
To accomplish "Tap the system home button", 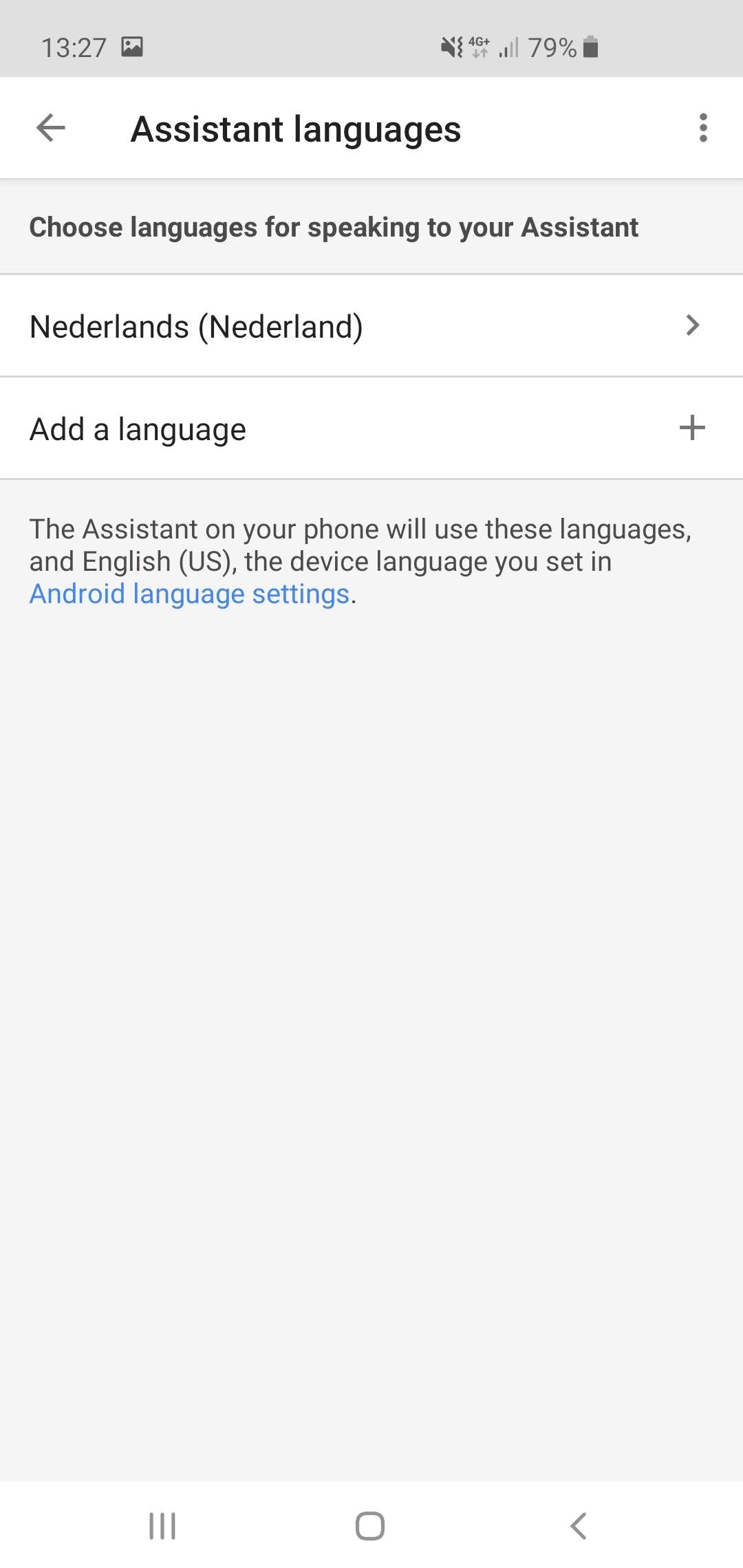I will pyautogui.click(x=370, y=1525).
